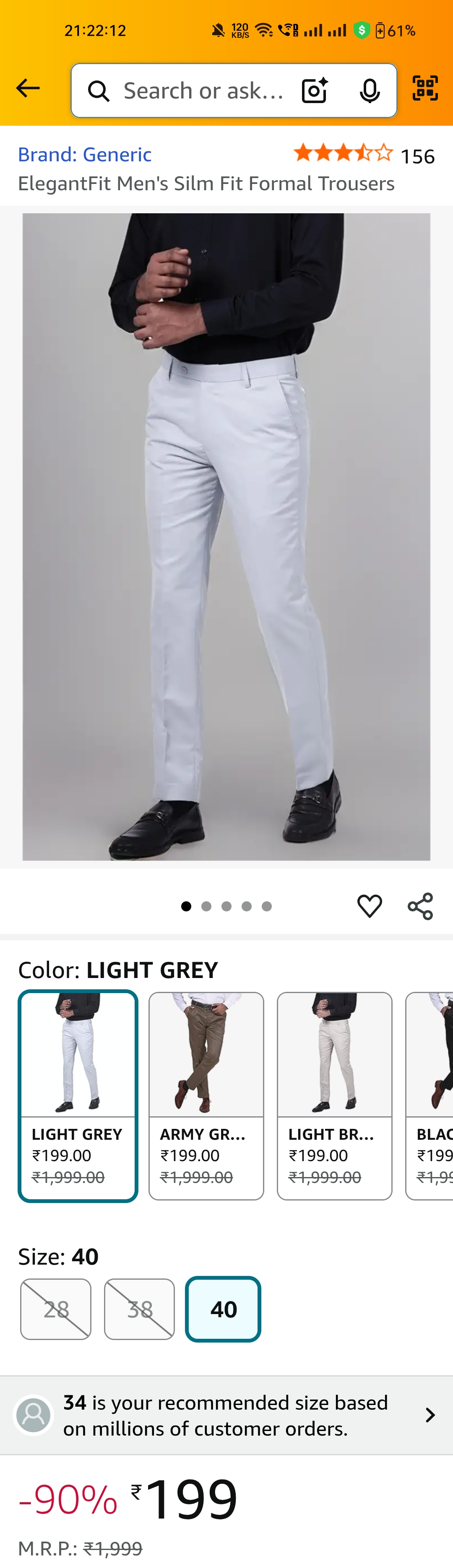
Task: Open the QR code scanner
Action: pyautogui.click(x=425, y=88)
